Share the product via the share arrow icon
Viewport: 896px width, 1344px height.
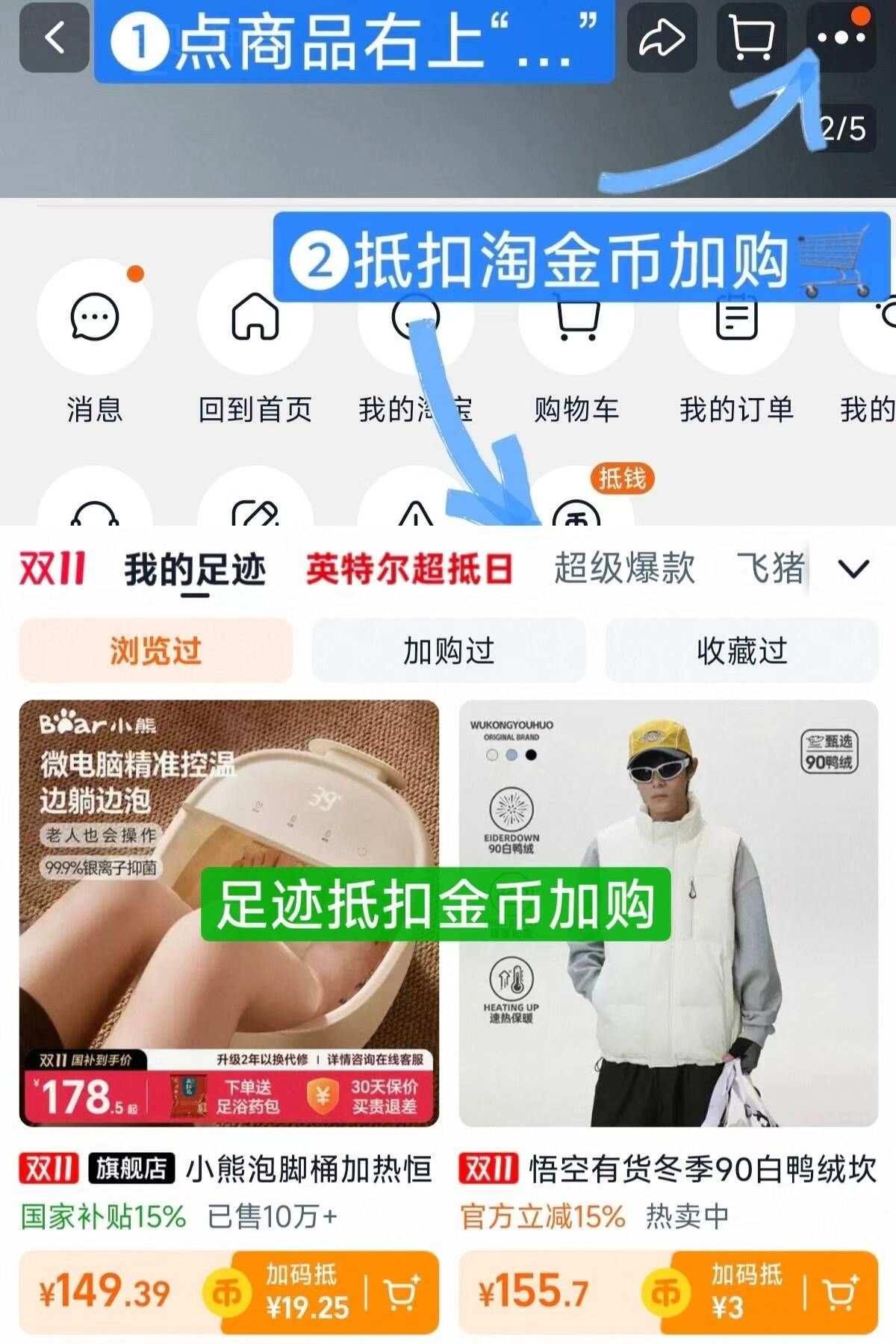coord(661,36)
